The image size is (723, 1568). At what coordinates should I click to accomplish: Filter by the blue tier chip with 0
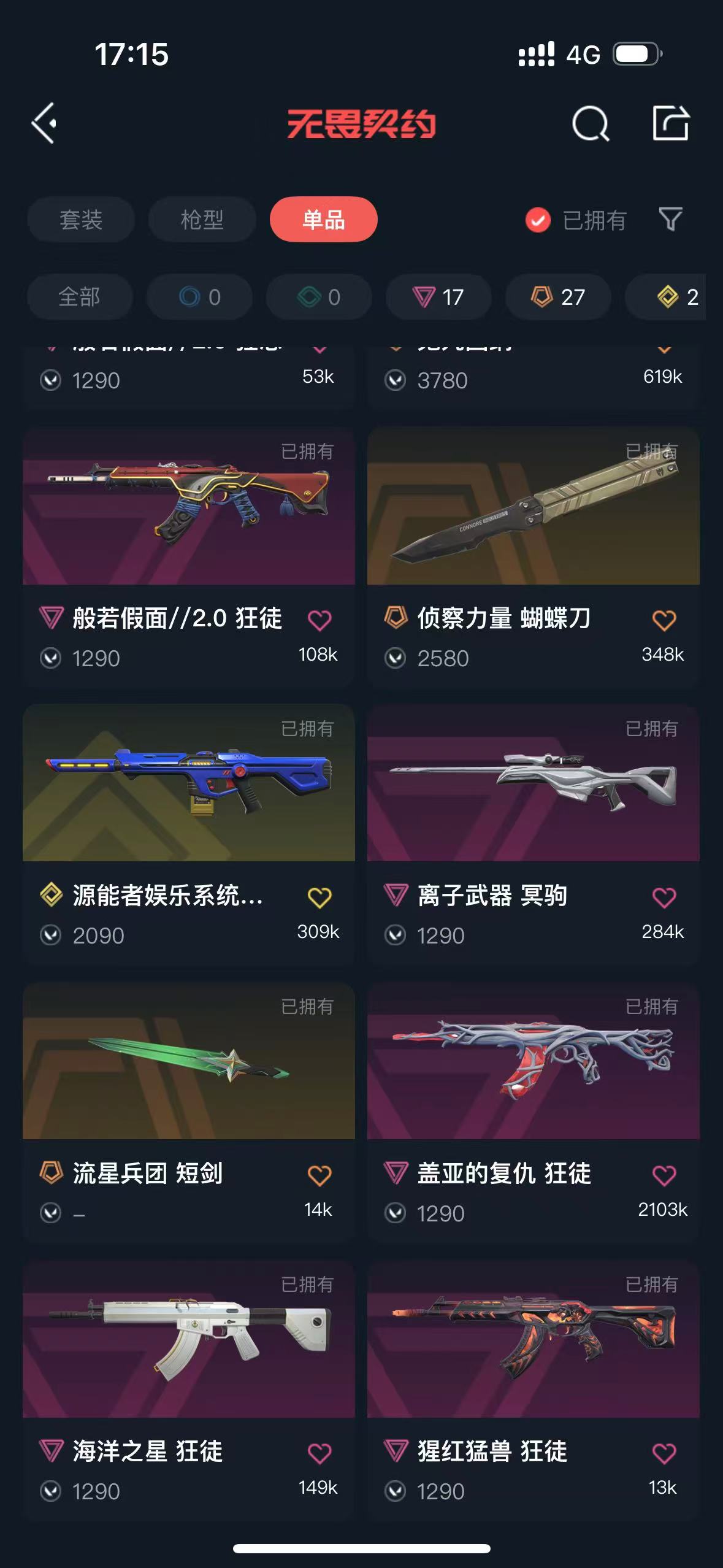[x=199, y=297]
